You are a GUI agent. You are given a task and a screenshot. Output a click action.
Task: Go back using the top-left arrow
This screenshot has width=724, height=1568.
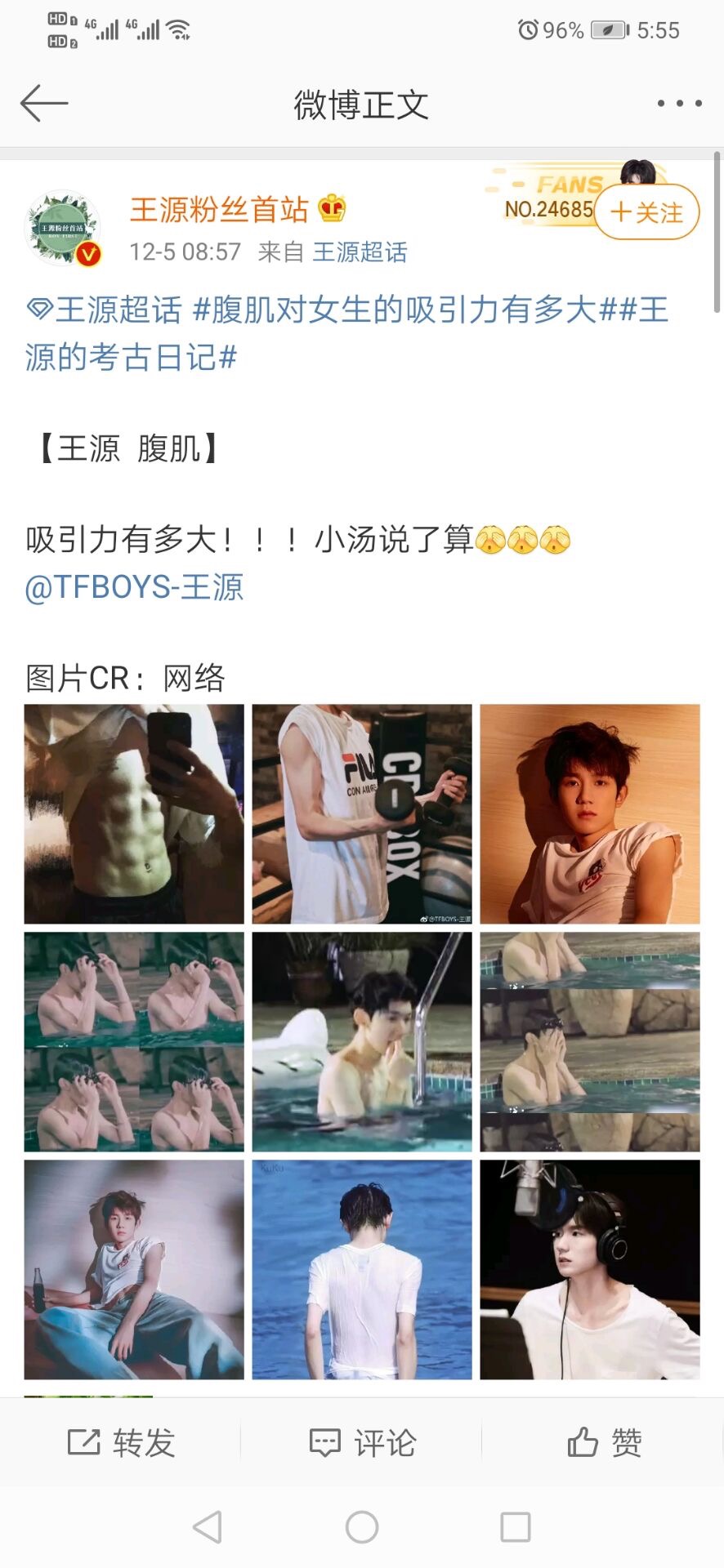coord(43,104)
